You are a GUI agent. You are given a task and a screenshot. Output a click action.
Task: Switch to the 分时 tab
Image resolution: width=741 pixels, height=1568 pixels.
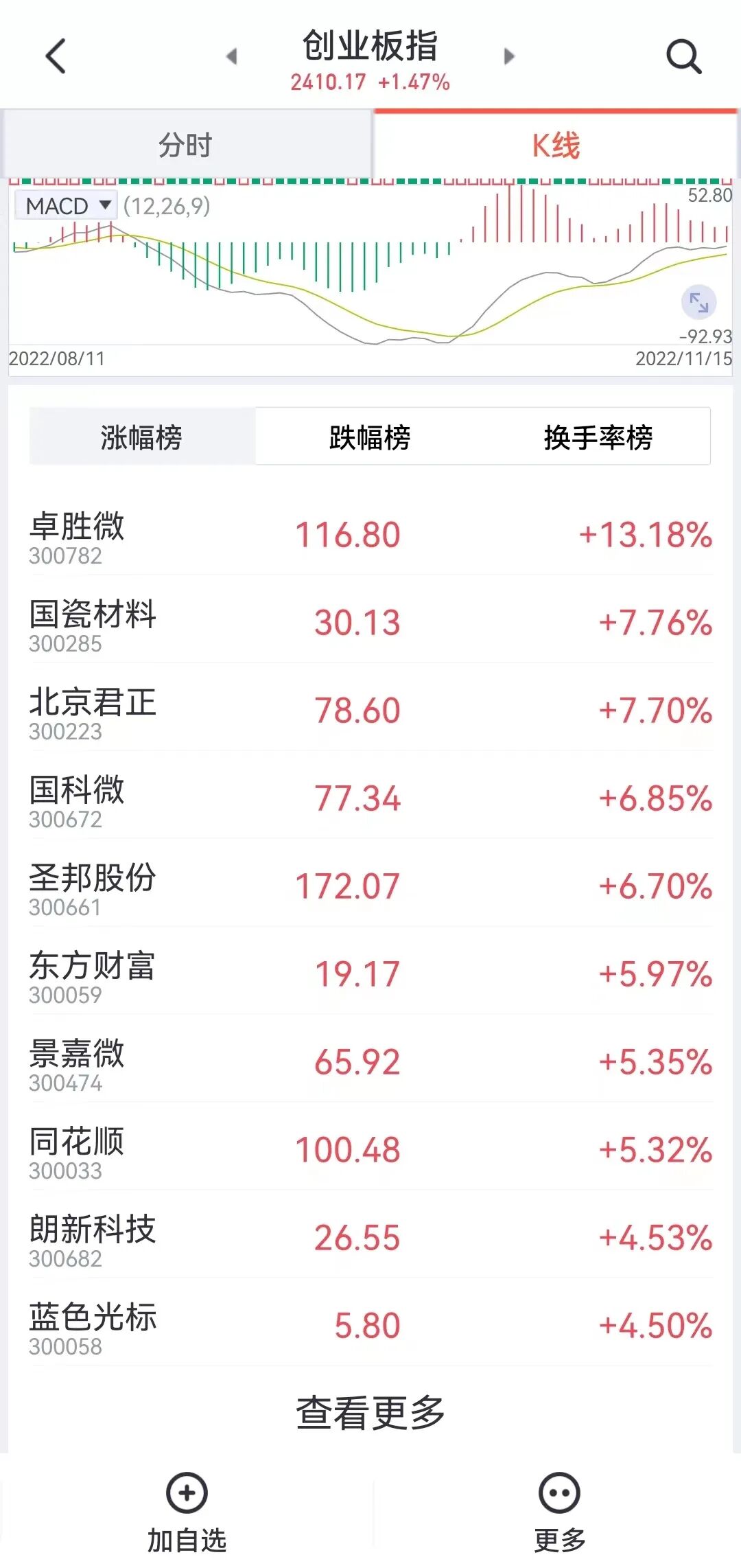[x=186, y=146]
